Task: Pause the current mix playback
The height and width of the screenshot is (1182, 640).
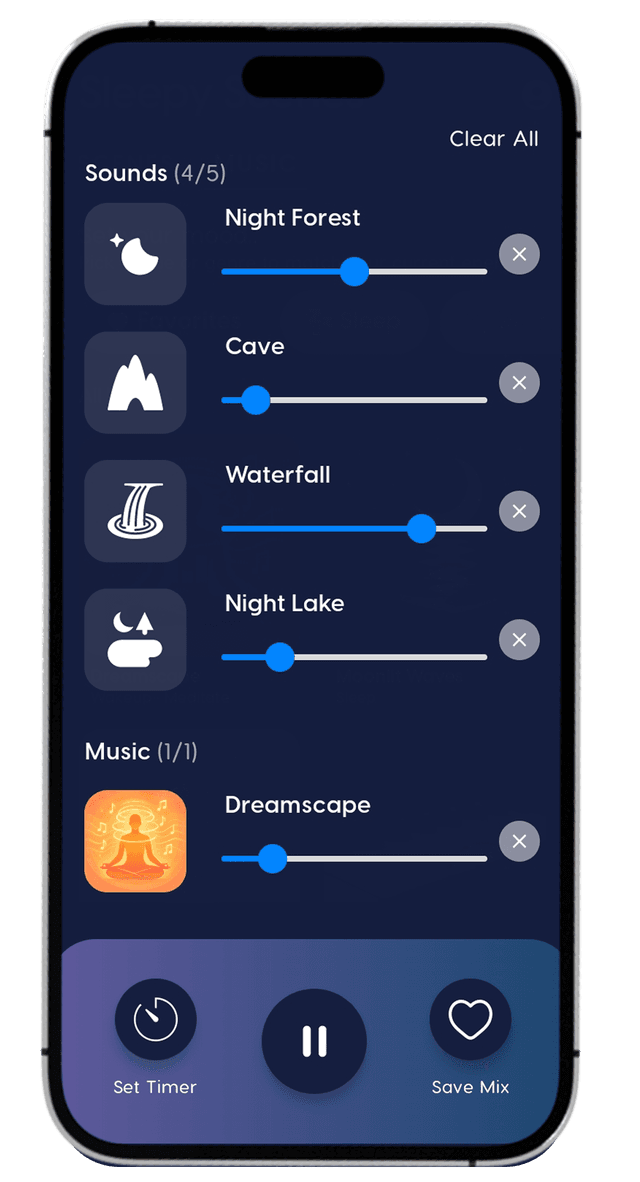Action: [x=314, y=1041]
